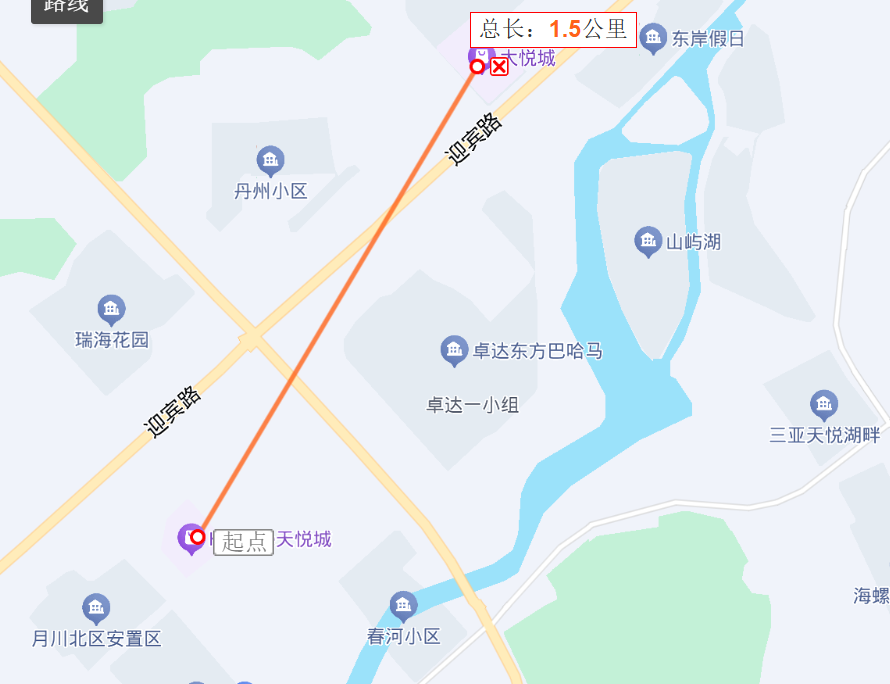This screenshot has height=684, width=890.
Task: Open 春河小区 location marker
Action: (403, 606)
